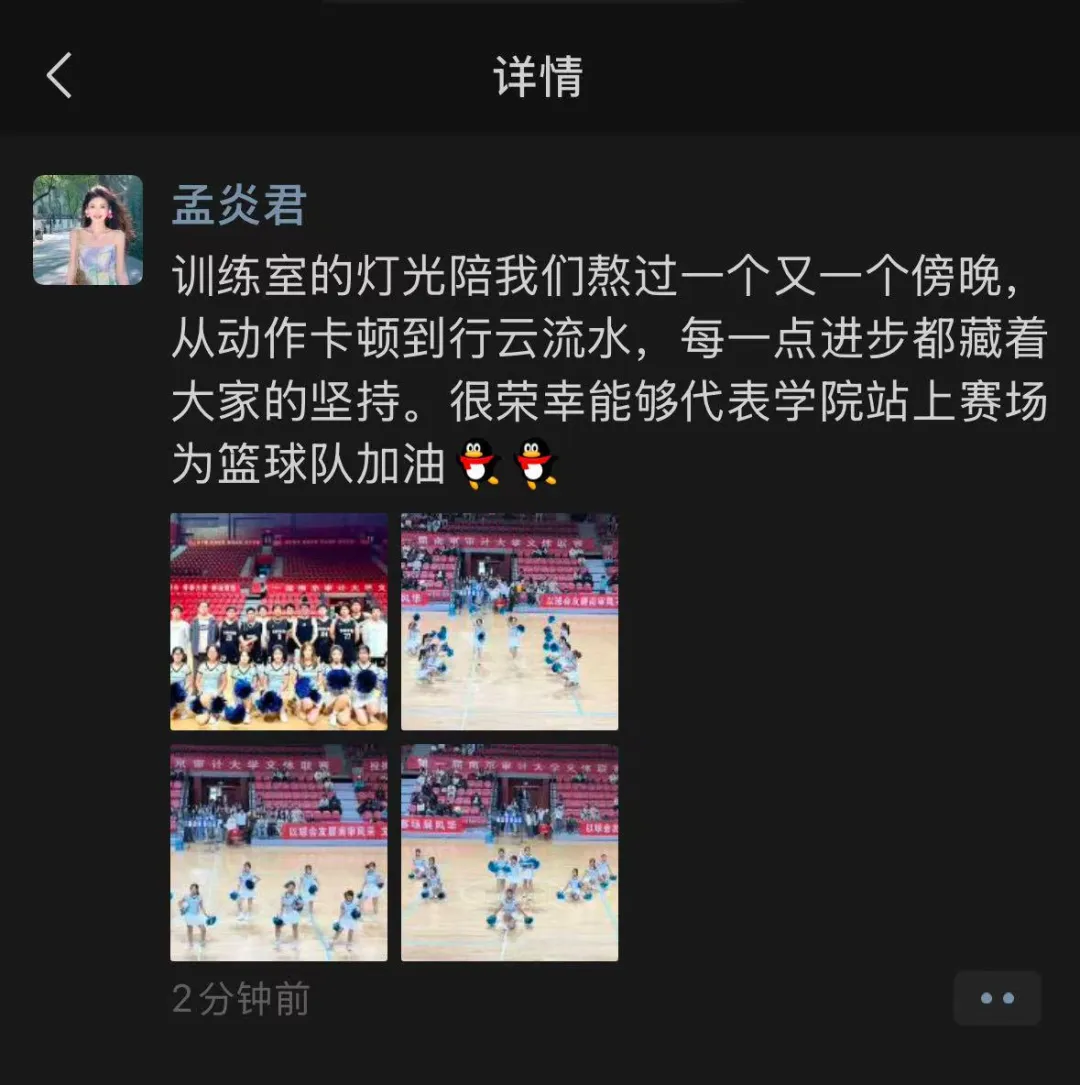This screenshot has height=1085, width=1080.
Task: View the cheerleaders two-line formation photo
Action: [x=509, y=621]
